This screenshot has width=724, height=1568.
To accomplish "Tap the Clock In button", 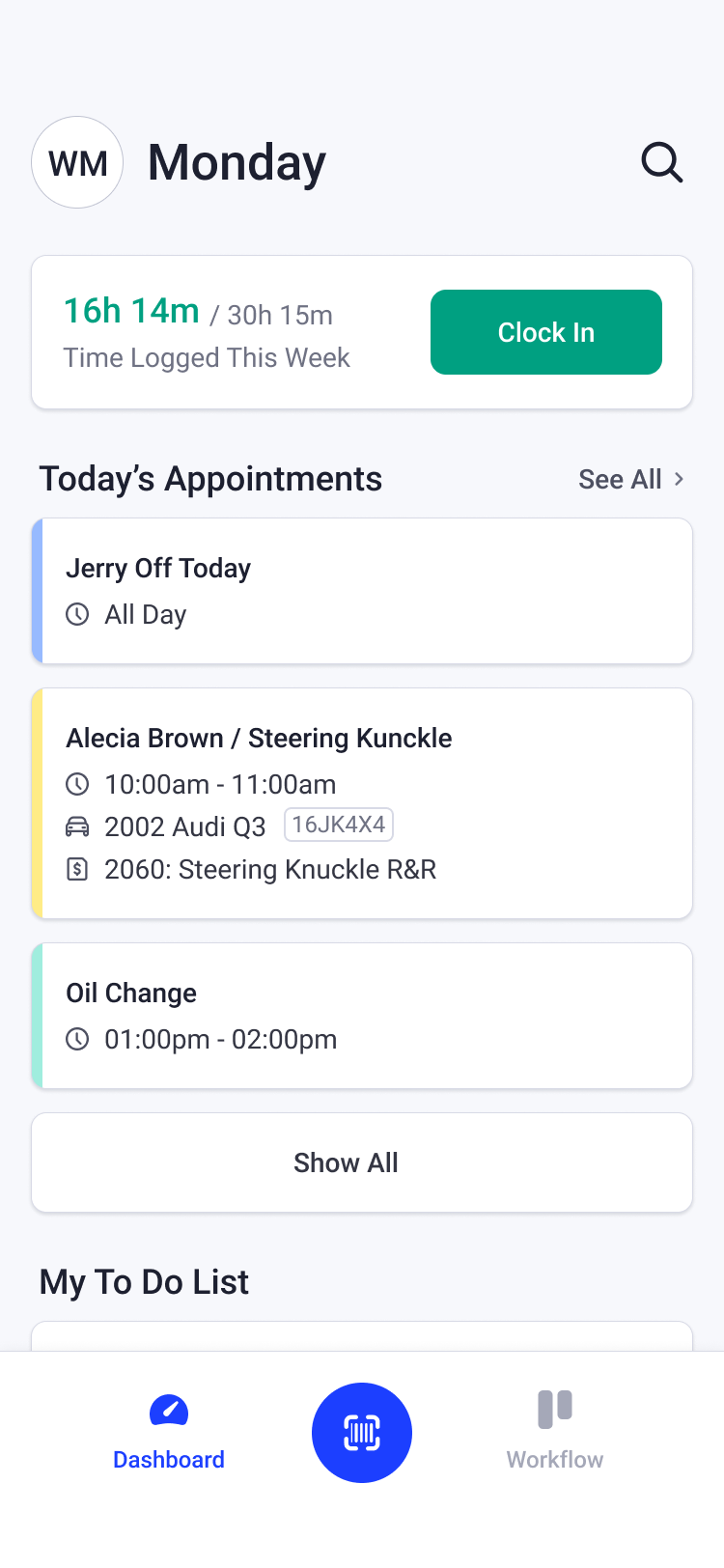I will [546, 332].
